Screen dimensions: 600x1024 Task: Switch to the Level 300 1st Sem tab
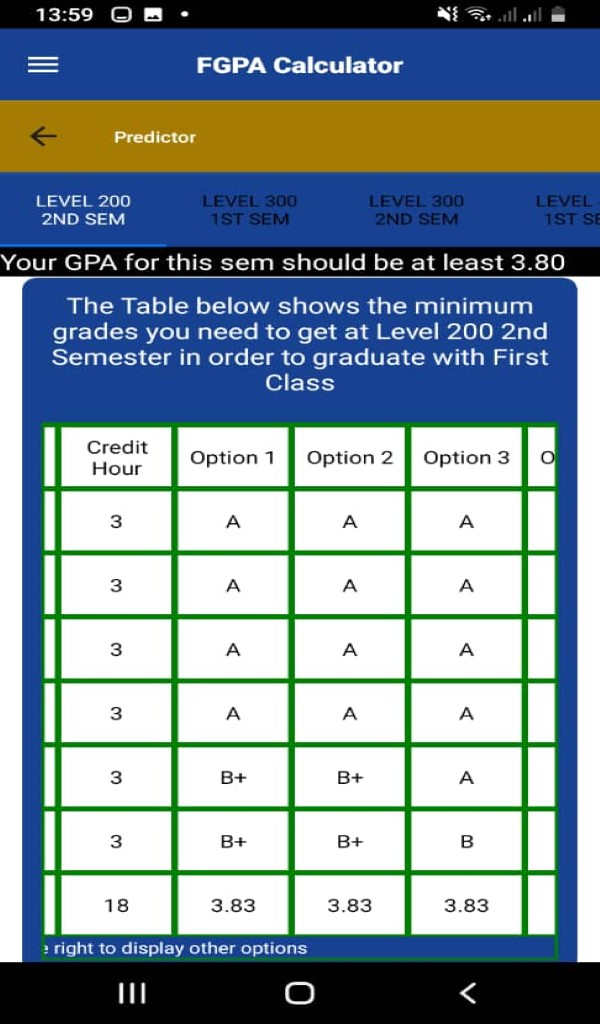click(x=249, y=210)
